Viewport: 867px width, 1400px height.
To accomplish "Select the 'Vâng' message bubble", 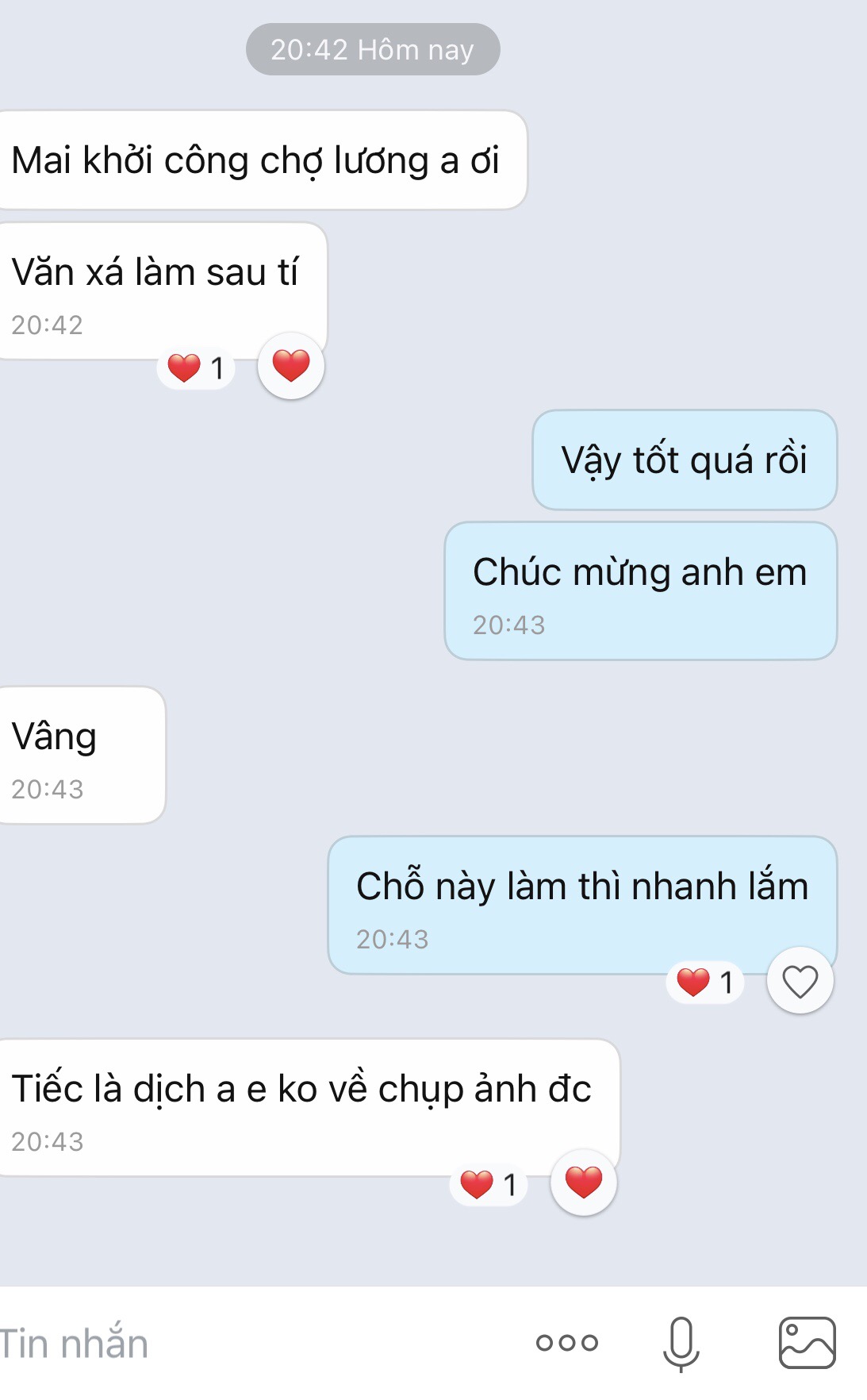I will coord(82,737).
